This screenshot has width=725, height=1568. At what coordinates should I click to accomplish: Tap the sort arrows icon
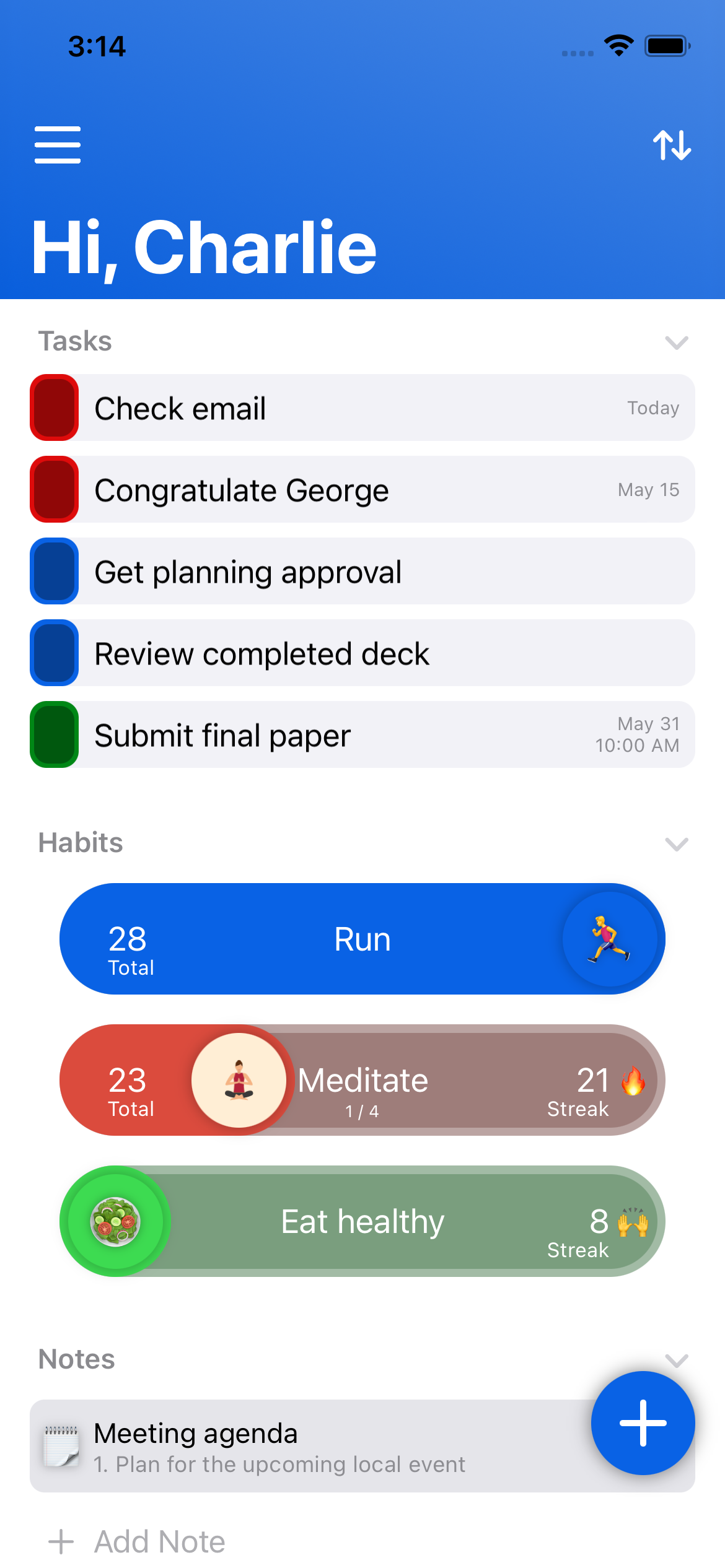pyautogui.click(x=672, y=145)
